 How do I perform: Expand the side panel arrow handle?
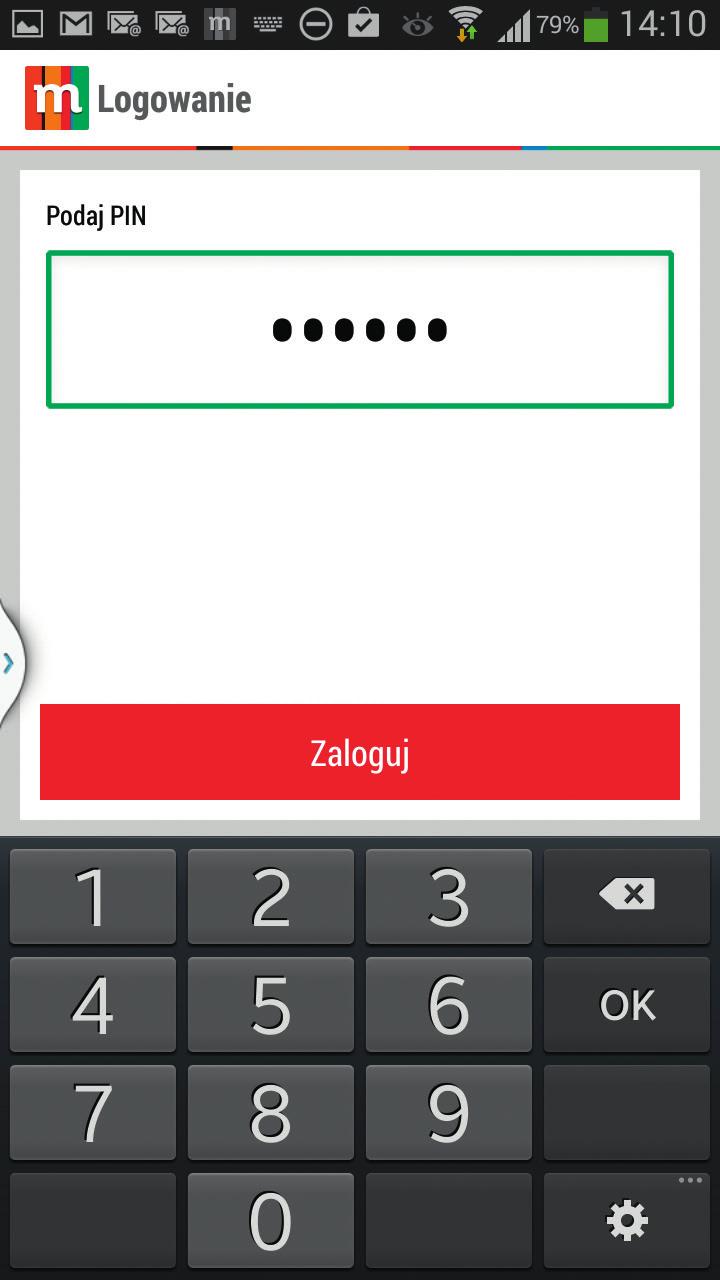pos(9,662)
